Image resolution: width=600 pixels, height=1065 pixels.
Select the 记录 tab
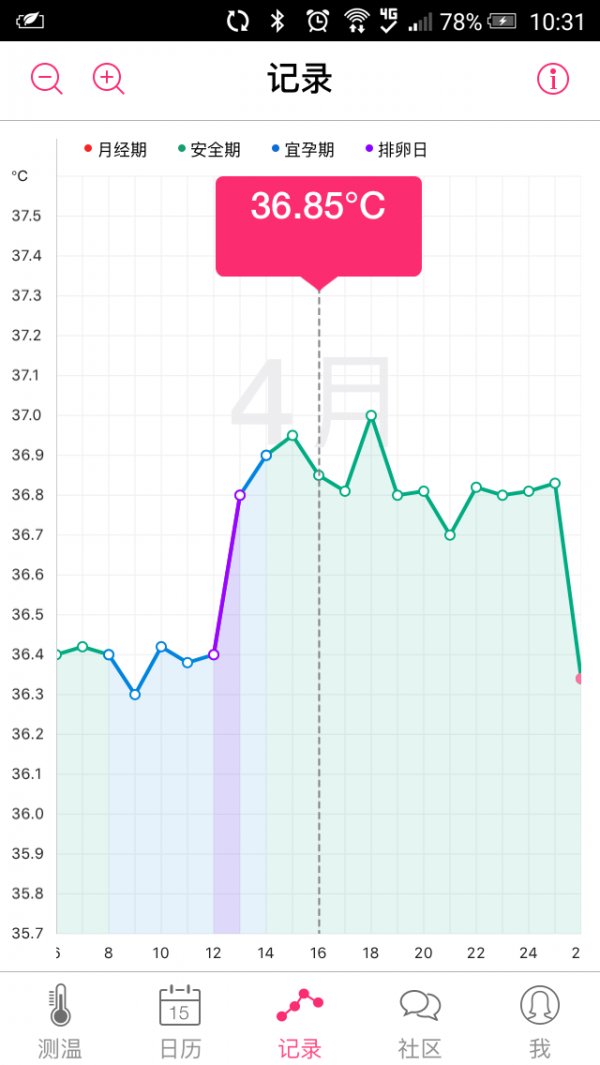pyautogui.click(x=300, y=1020)
